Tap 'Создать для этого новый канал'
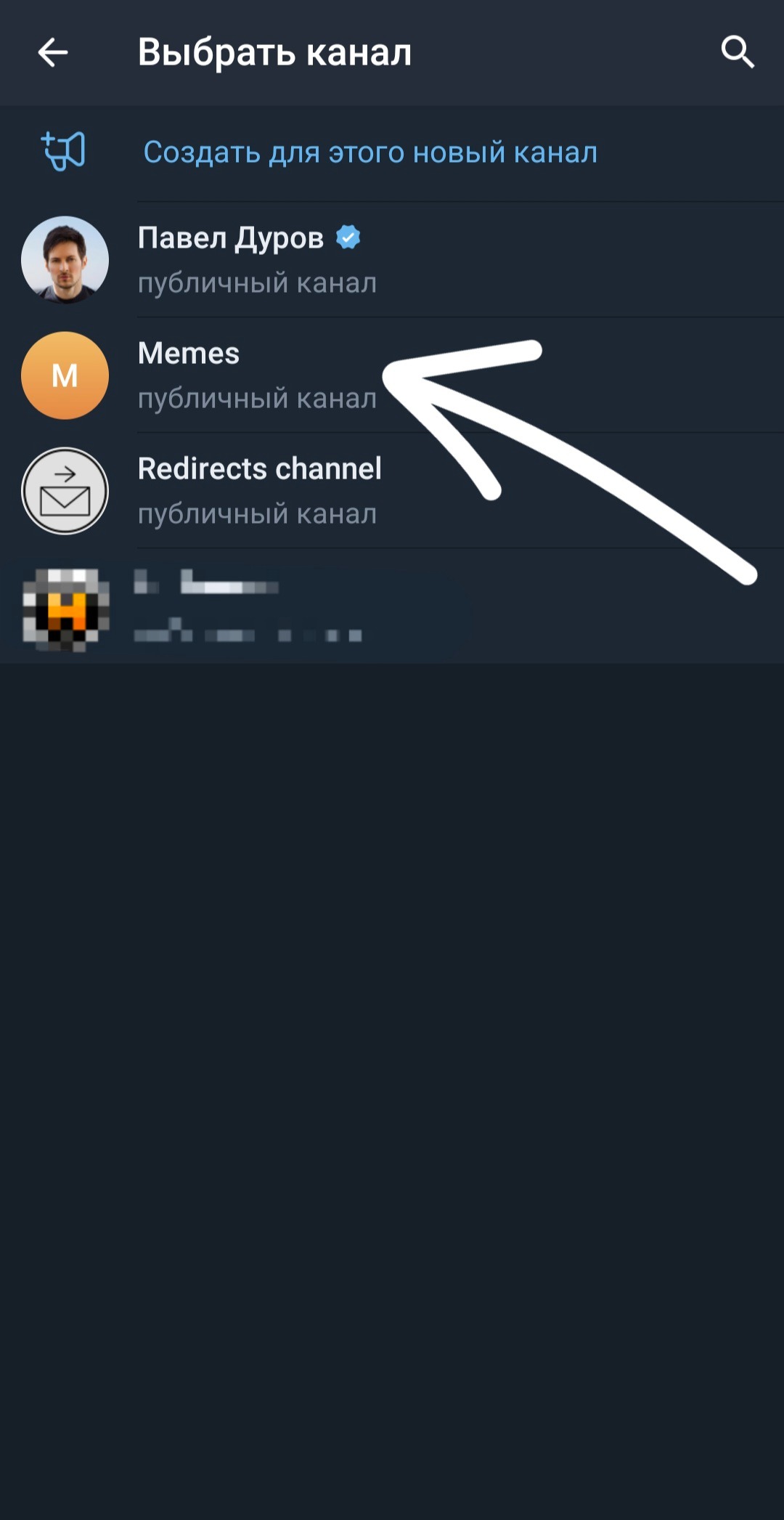Image resolution: width=784 pixels, height=1520 pixels. 369,153
